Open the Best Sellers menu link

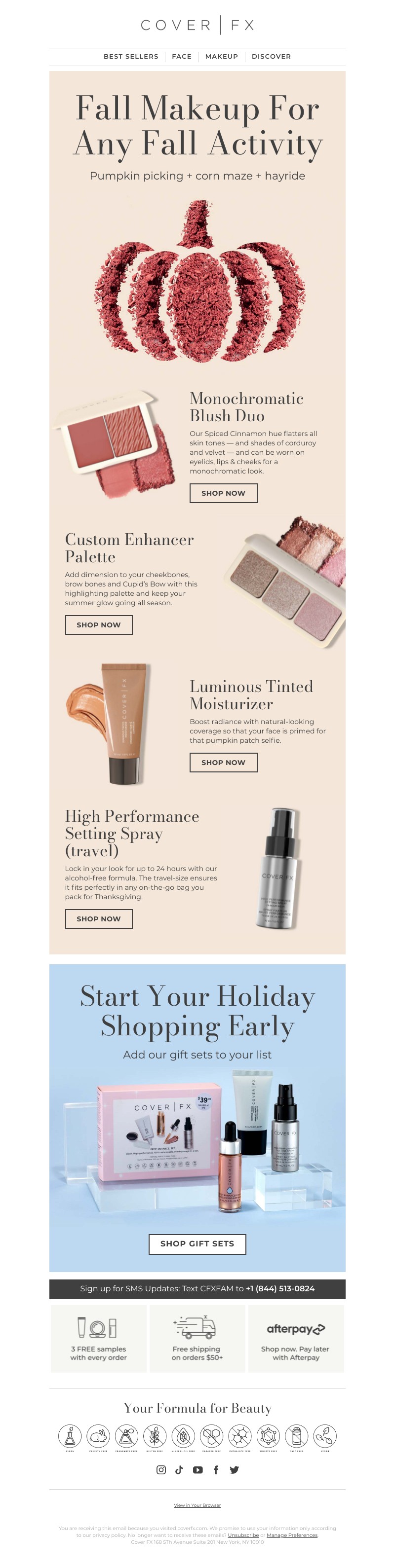[x=130, y=57]
